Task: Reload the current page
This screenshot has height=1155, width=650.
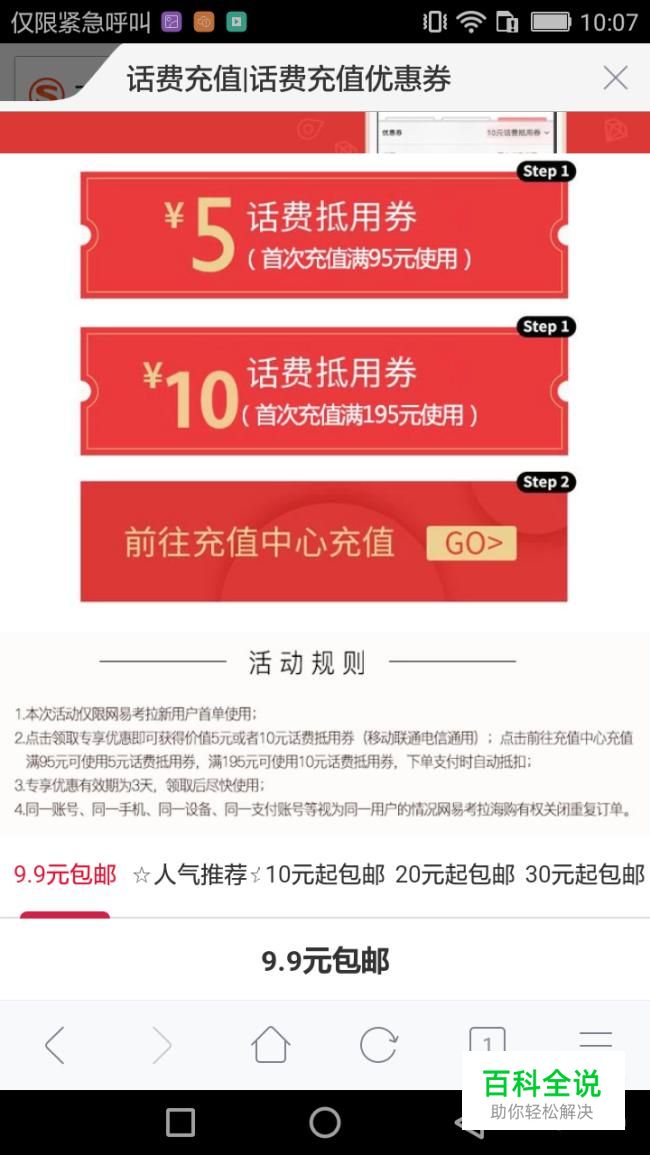Action: 379,1045
